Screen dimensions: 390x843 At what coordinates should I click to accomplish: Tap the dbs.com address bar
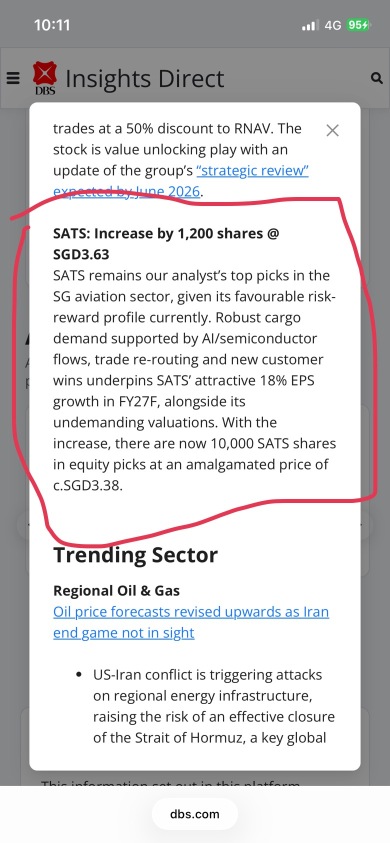pos(195,814)
